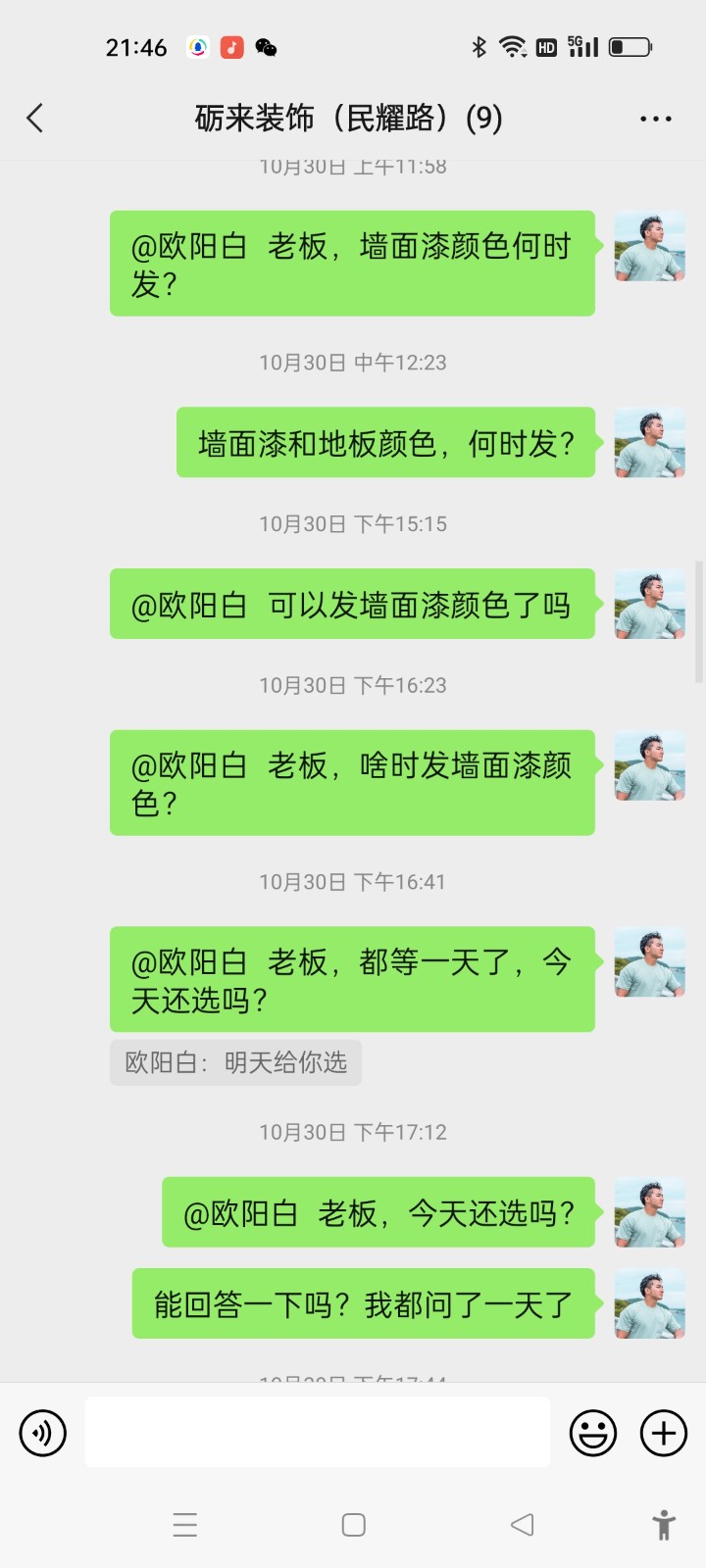
Task: Switch to voice message input
Action: (x=43, y=1433)
